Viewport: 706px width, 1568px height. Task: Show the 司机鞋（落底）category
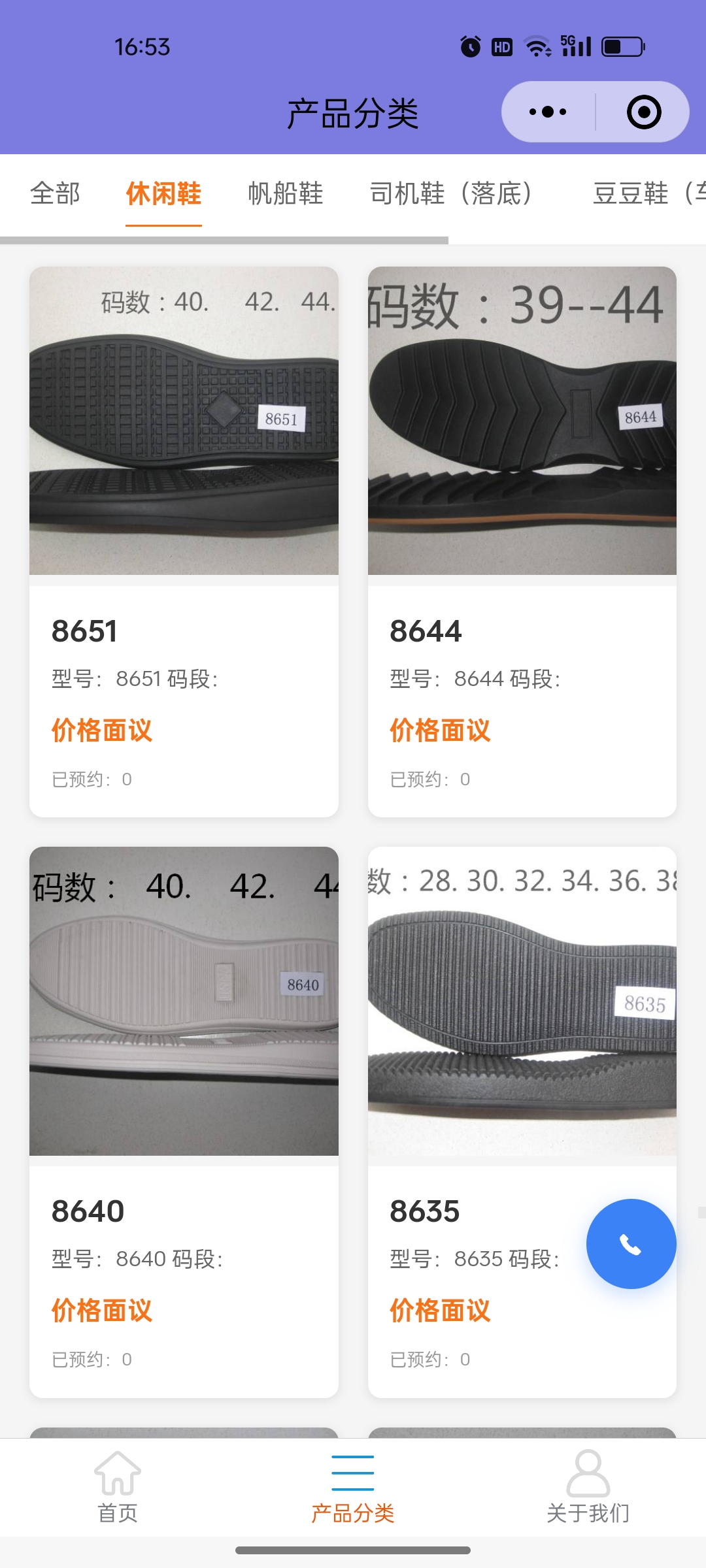click(451, 193)
